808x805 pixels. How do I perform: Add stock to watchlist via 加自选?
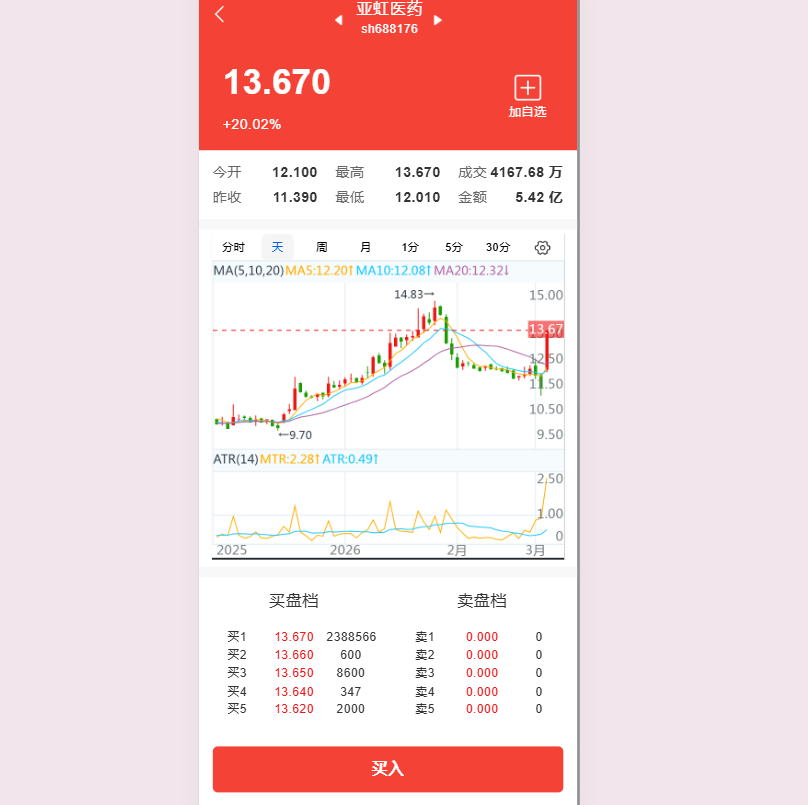coord(527,96)
